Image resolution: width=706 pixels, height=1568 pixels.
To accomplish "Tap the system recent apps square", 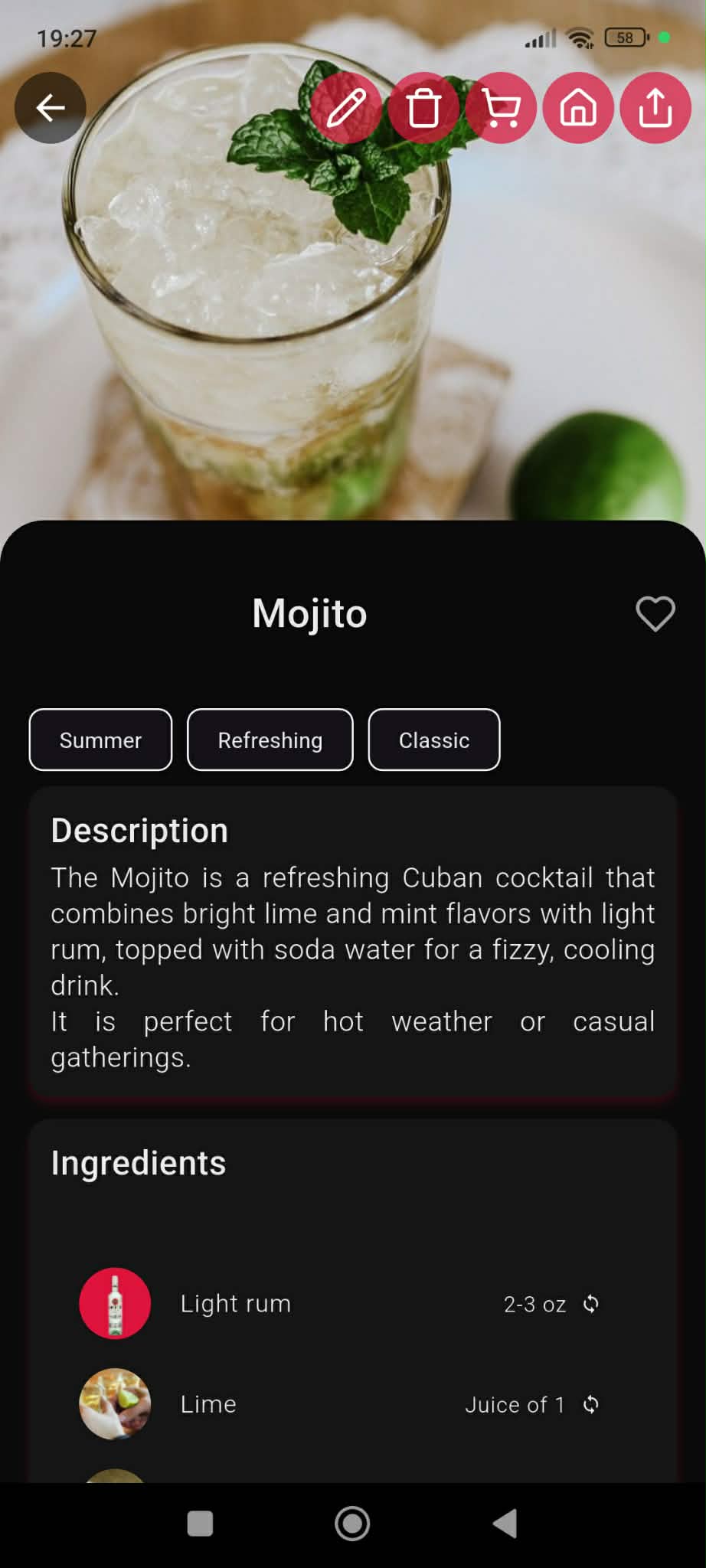I will [200, 1524].
